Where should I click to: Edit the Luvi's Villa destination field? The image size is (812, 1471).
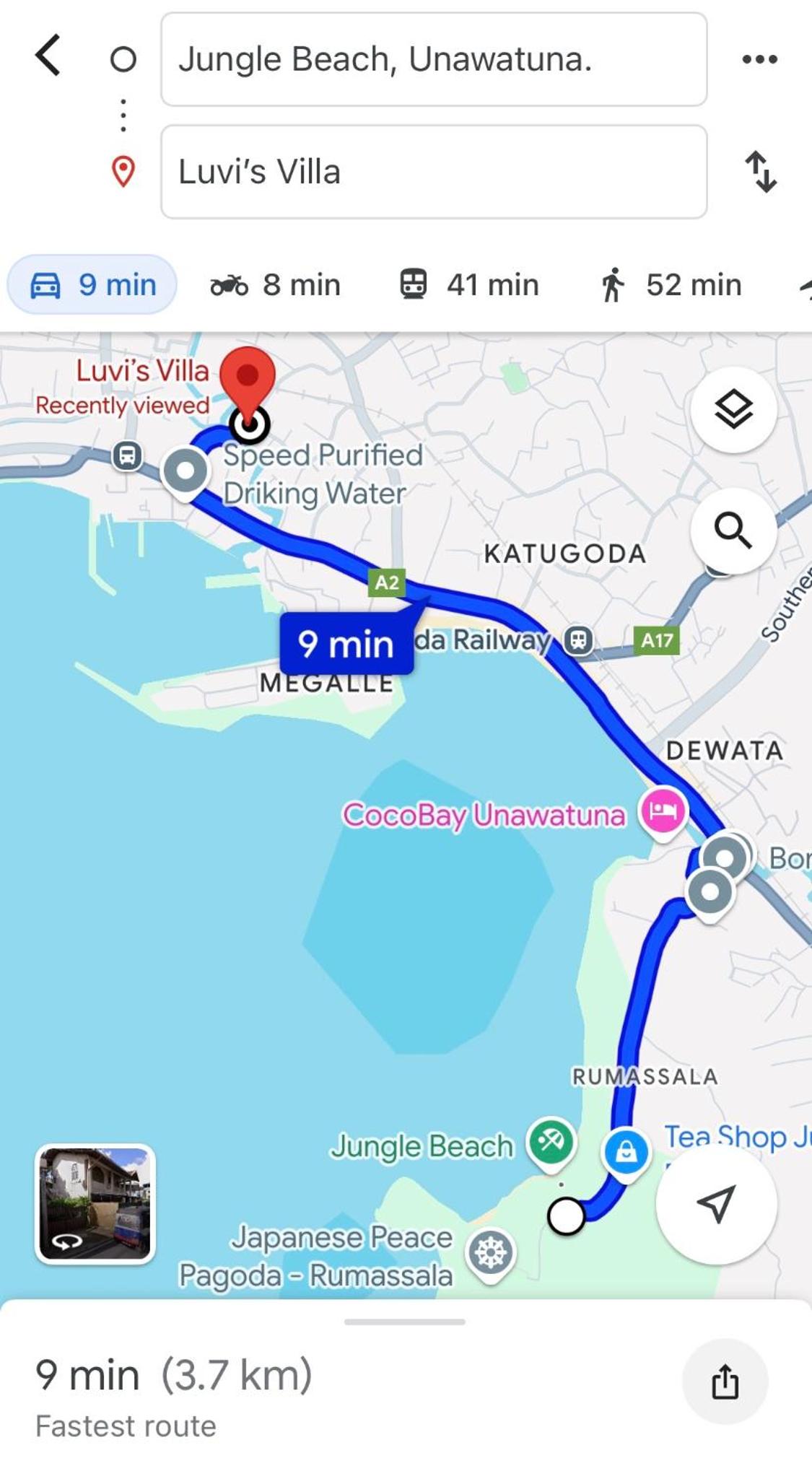pos(434,172)
